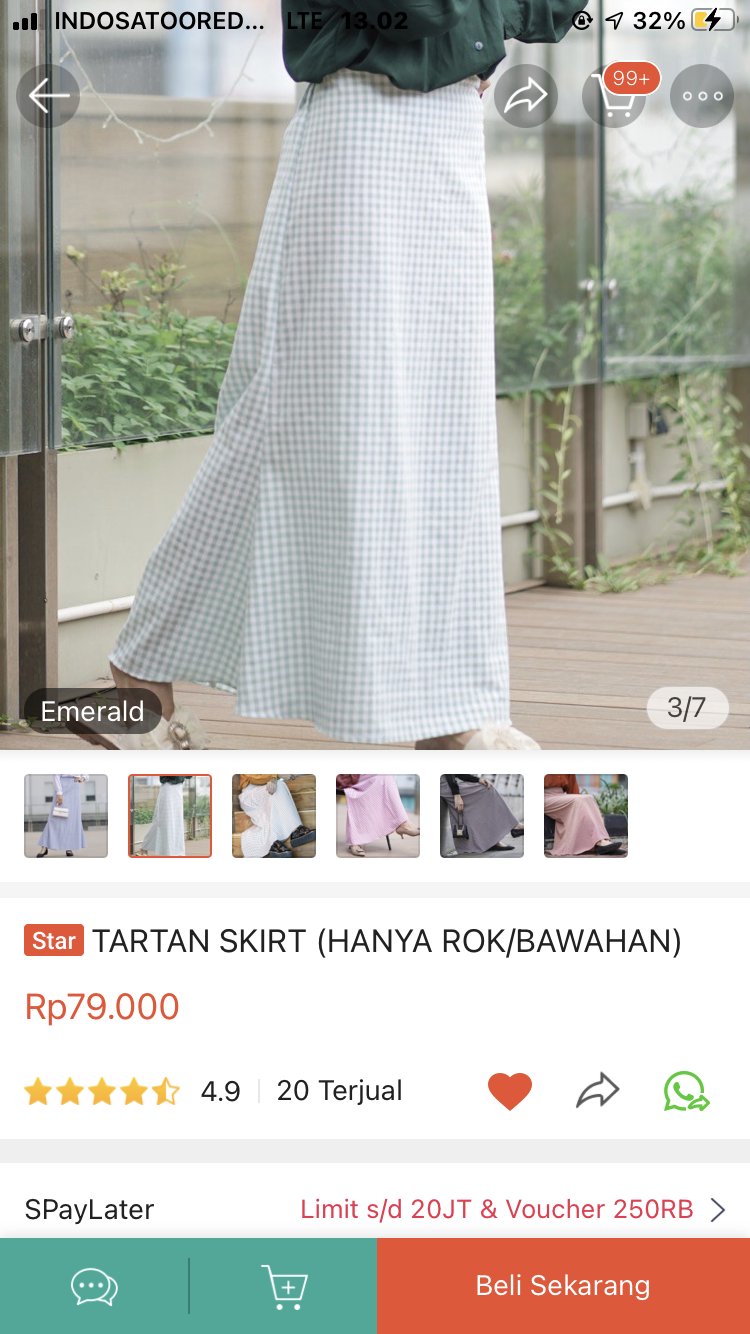Open the more options menu

(701, 95)
